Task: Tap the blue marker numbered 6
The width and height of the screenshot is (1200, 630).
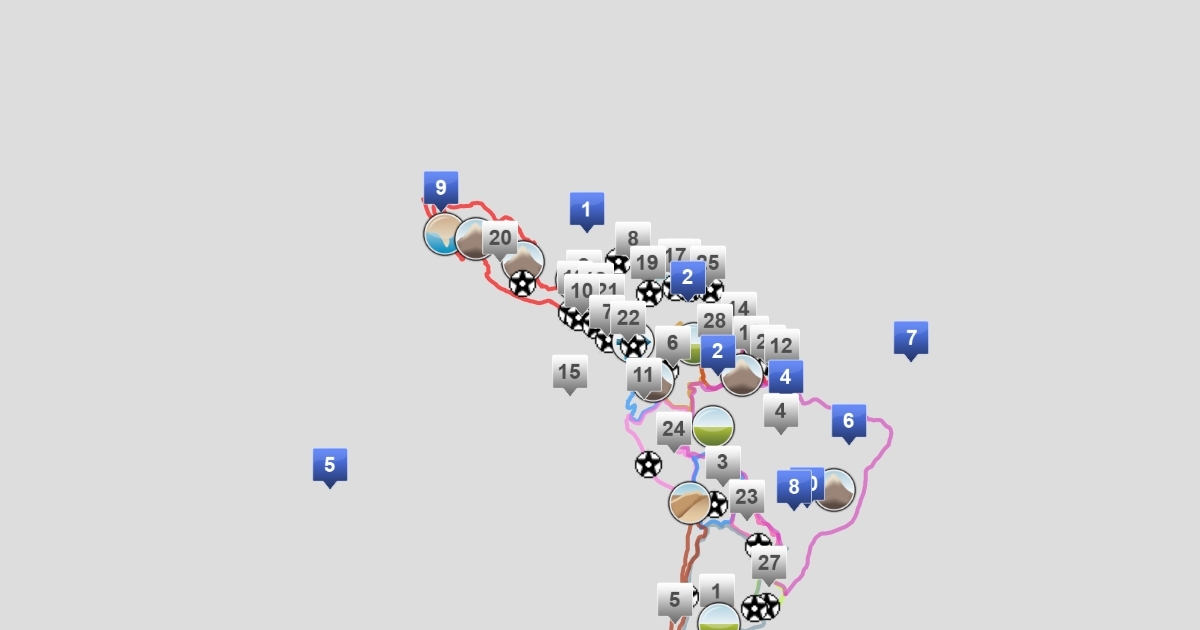Action: tap(848, 421)
